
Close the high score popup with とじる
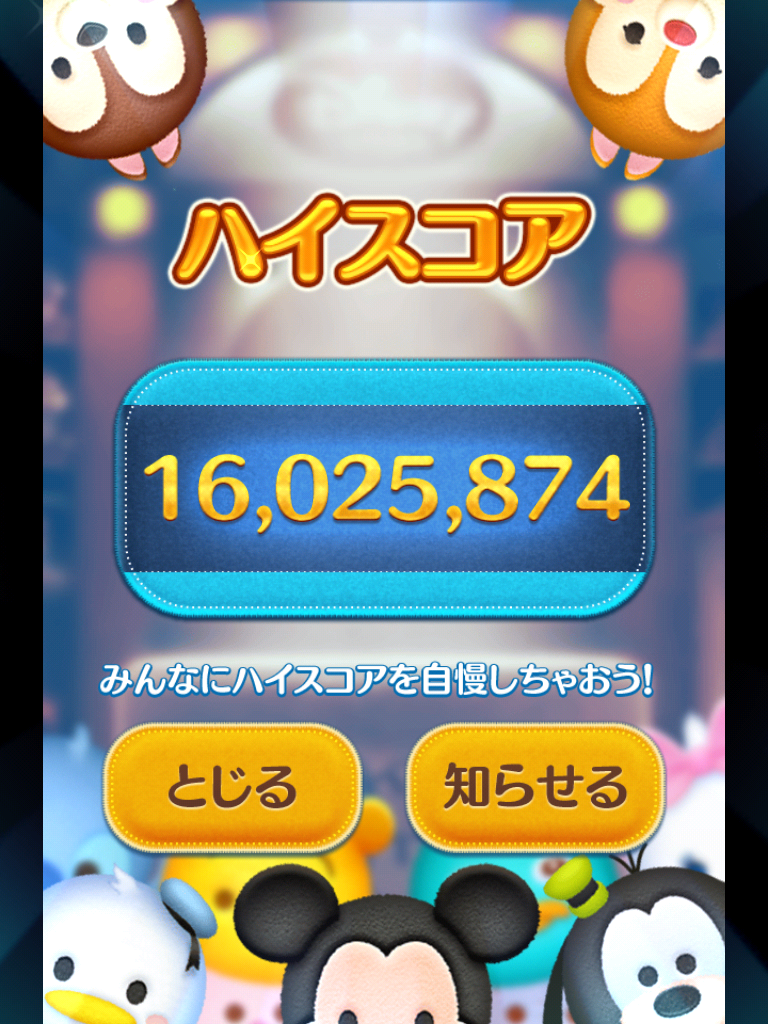232,786
